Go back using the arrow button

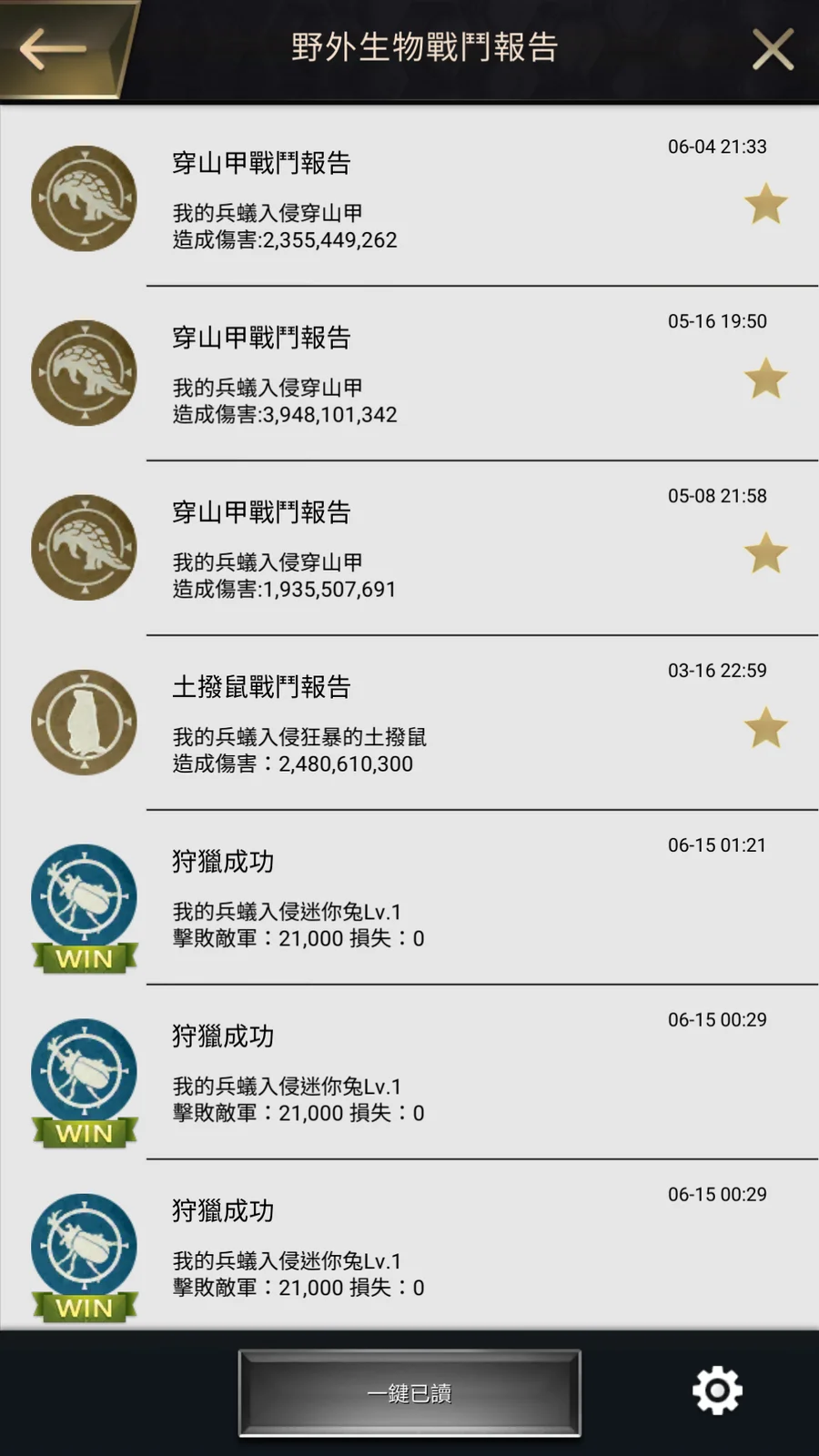(x=55, y=49)
